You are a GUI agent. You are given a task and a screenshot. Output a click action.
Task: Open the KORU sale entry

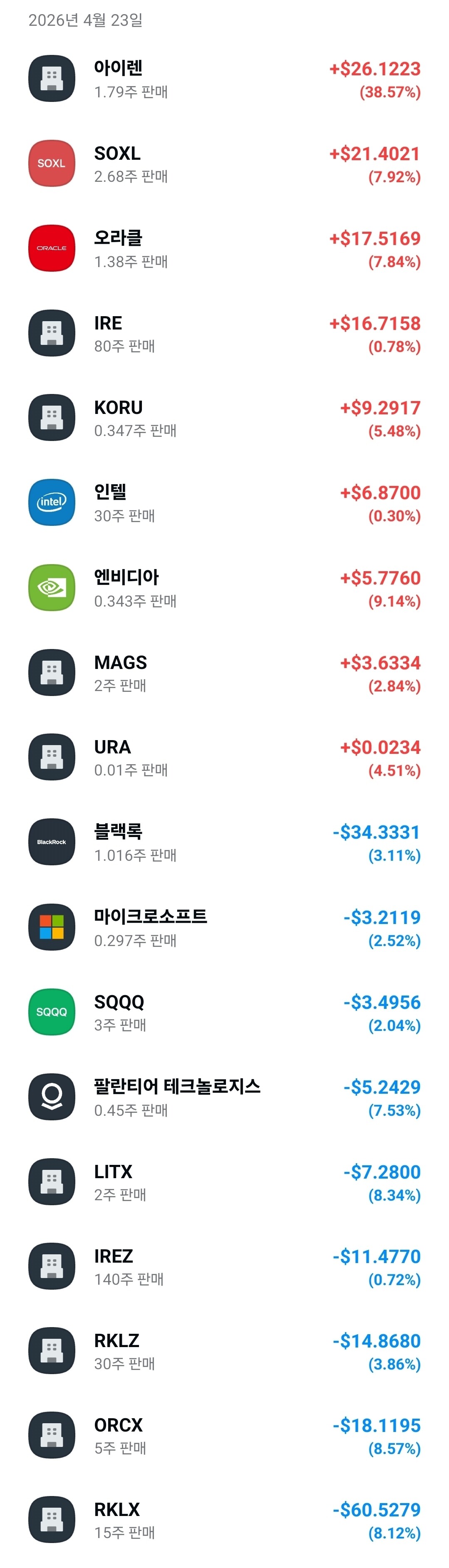(x=224, y=418)
